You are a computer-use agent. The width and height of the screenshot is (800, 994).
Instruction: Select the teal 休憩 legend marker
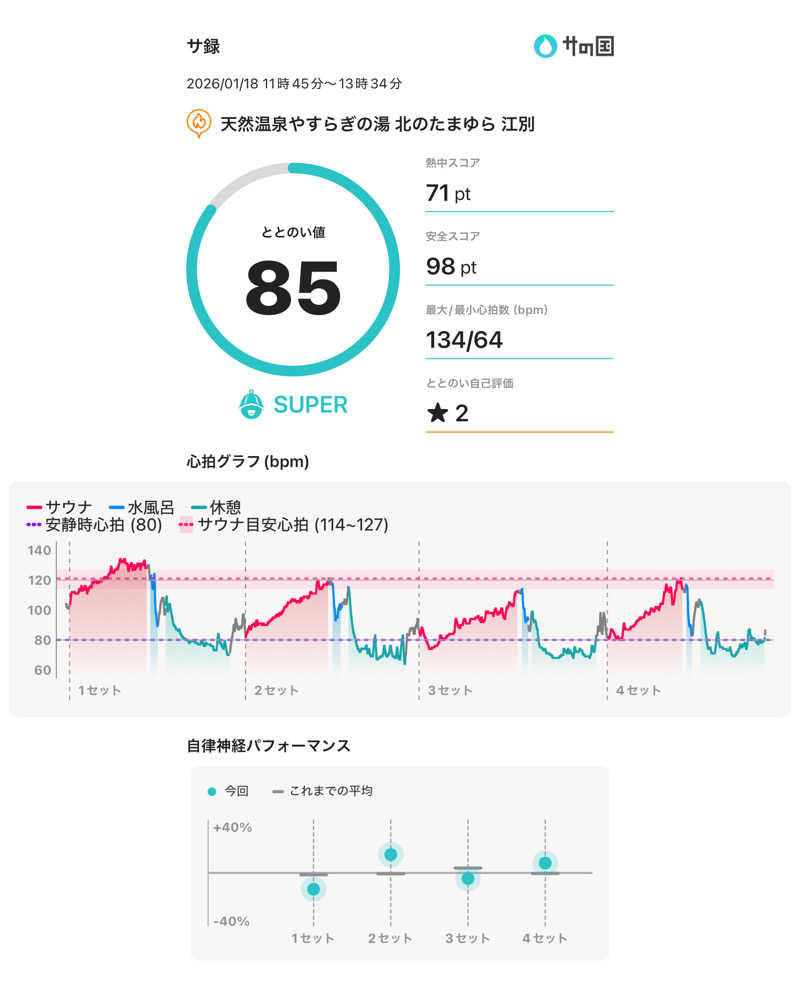[x=197, y=507]
